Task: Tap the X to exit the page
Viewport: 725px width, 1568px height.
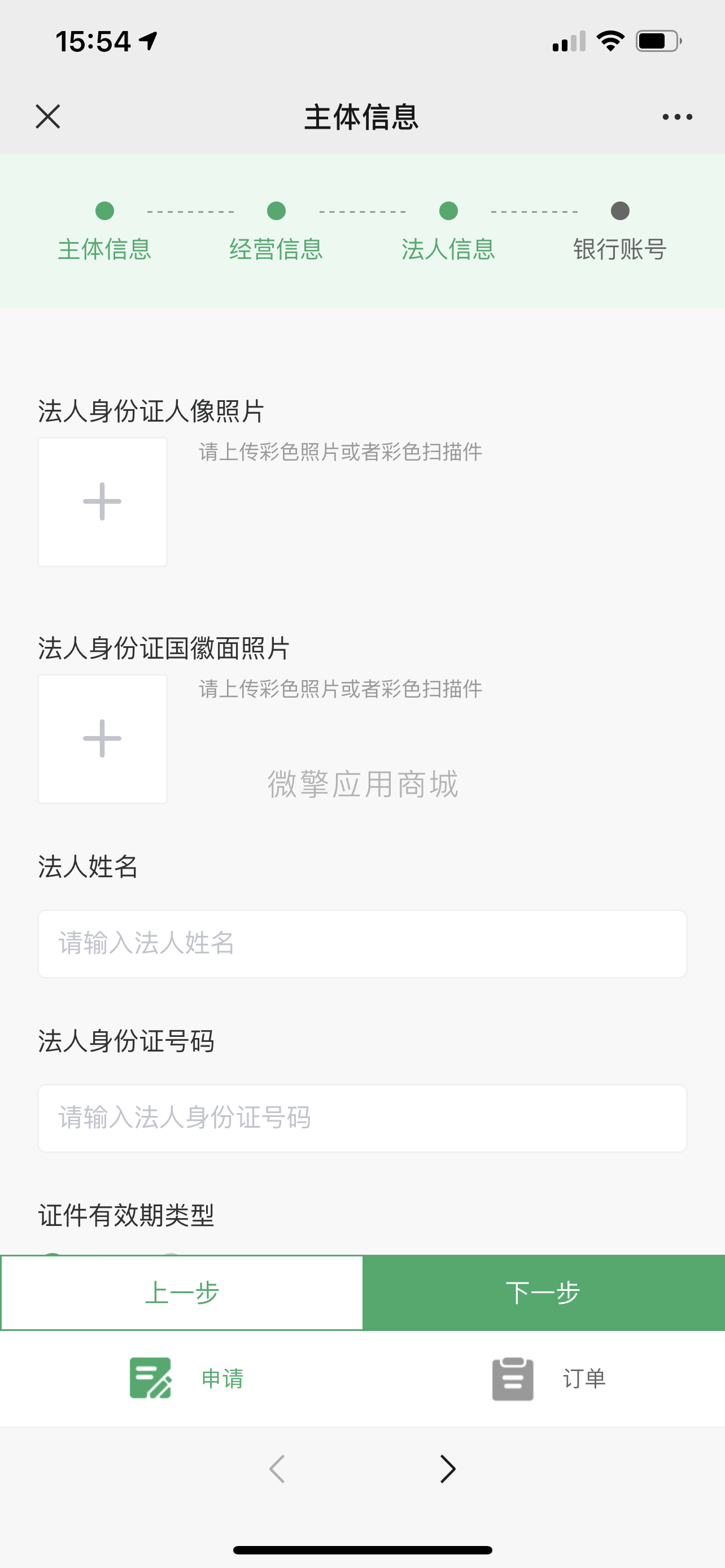Action: (x=47, y=116)
